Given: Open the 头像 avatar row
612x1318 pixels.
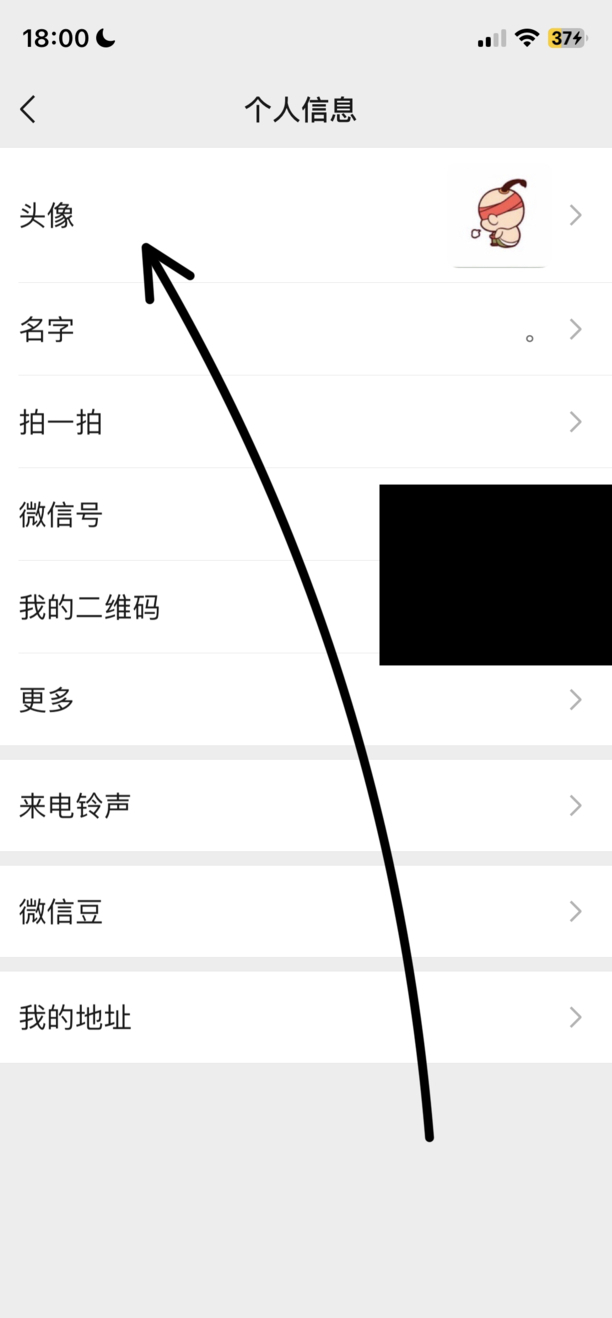Looking at the screenshot, I should click(306, 215).
